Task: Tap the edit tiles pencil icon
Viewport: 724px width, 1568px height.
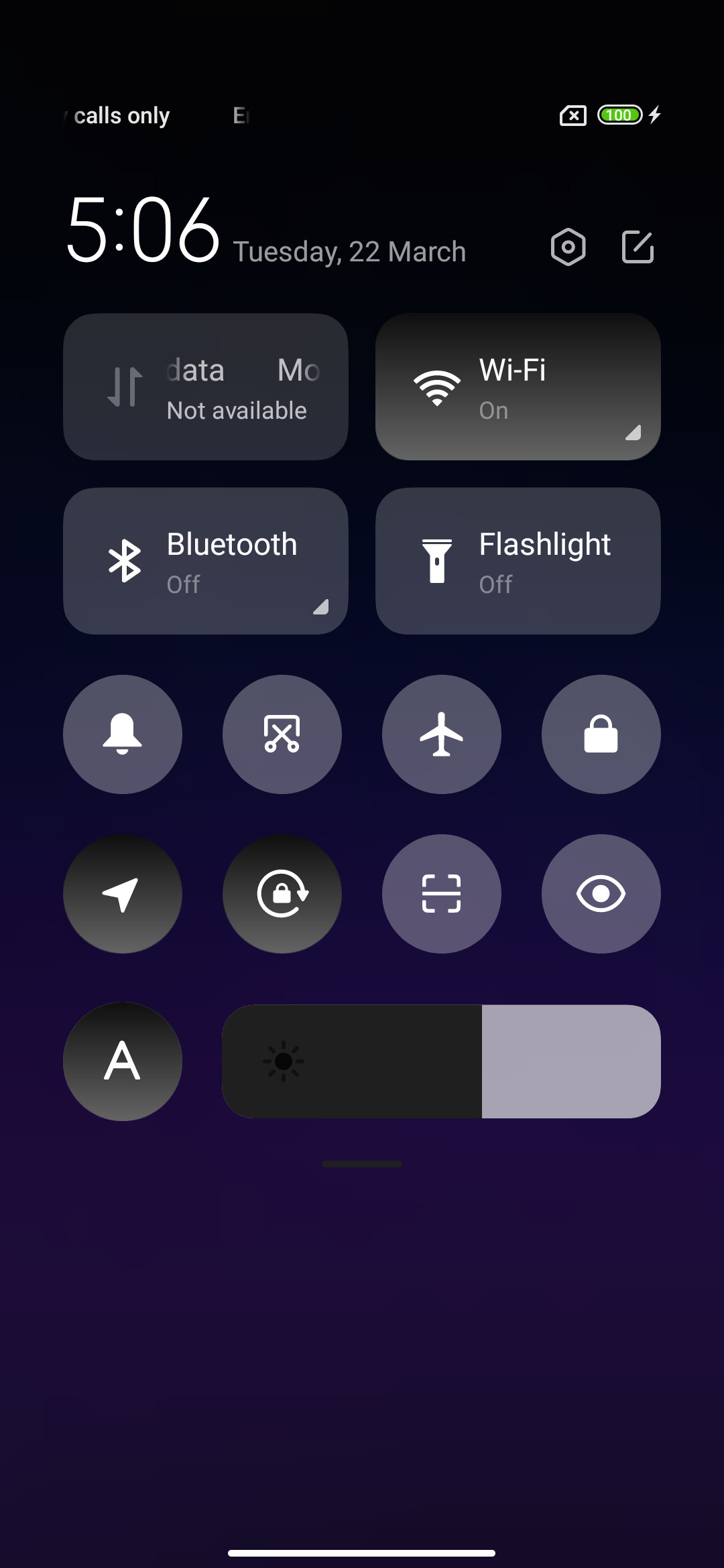Action: (638, 247)
